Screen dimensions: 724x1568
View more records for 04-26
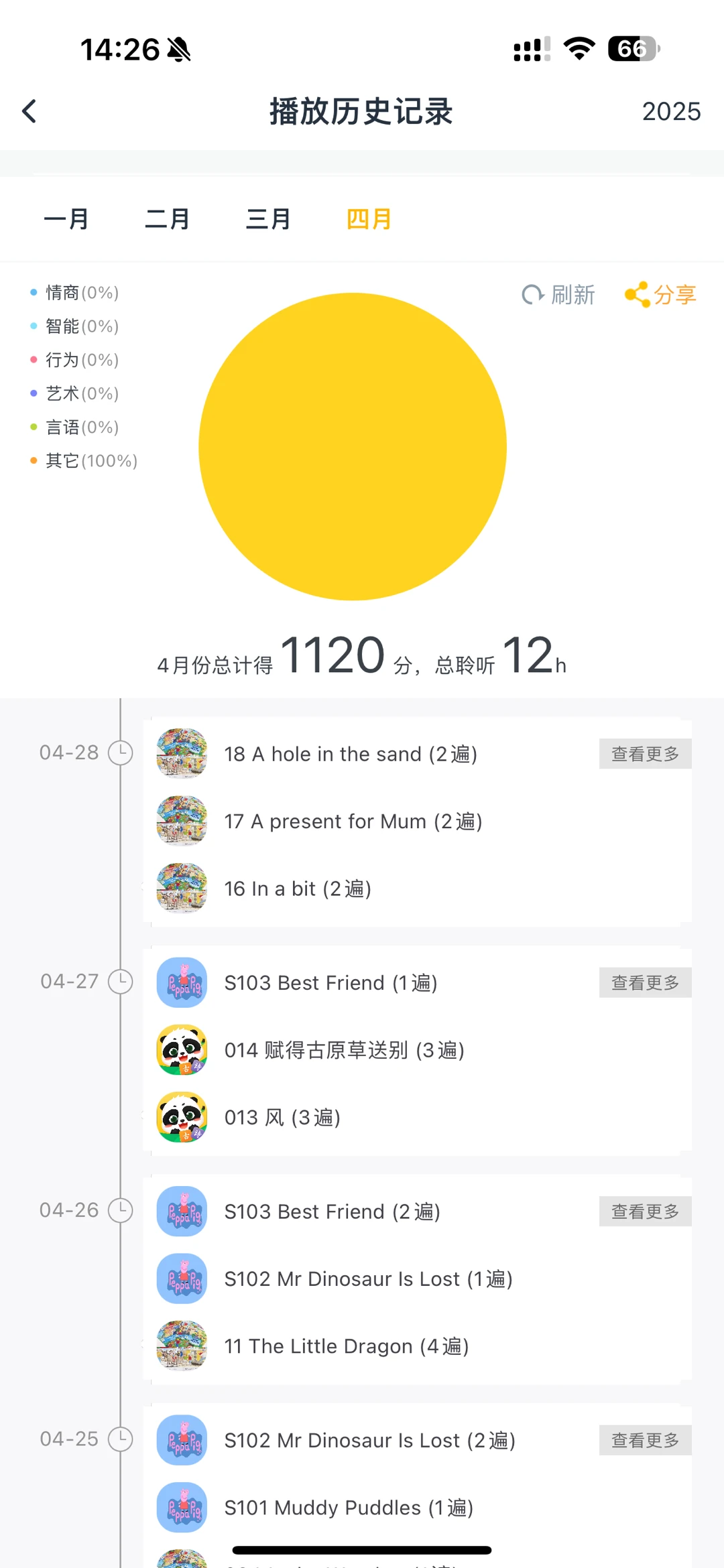[x=646, y=1212]
